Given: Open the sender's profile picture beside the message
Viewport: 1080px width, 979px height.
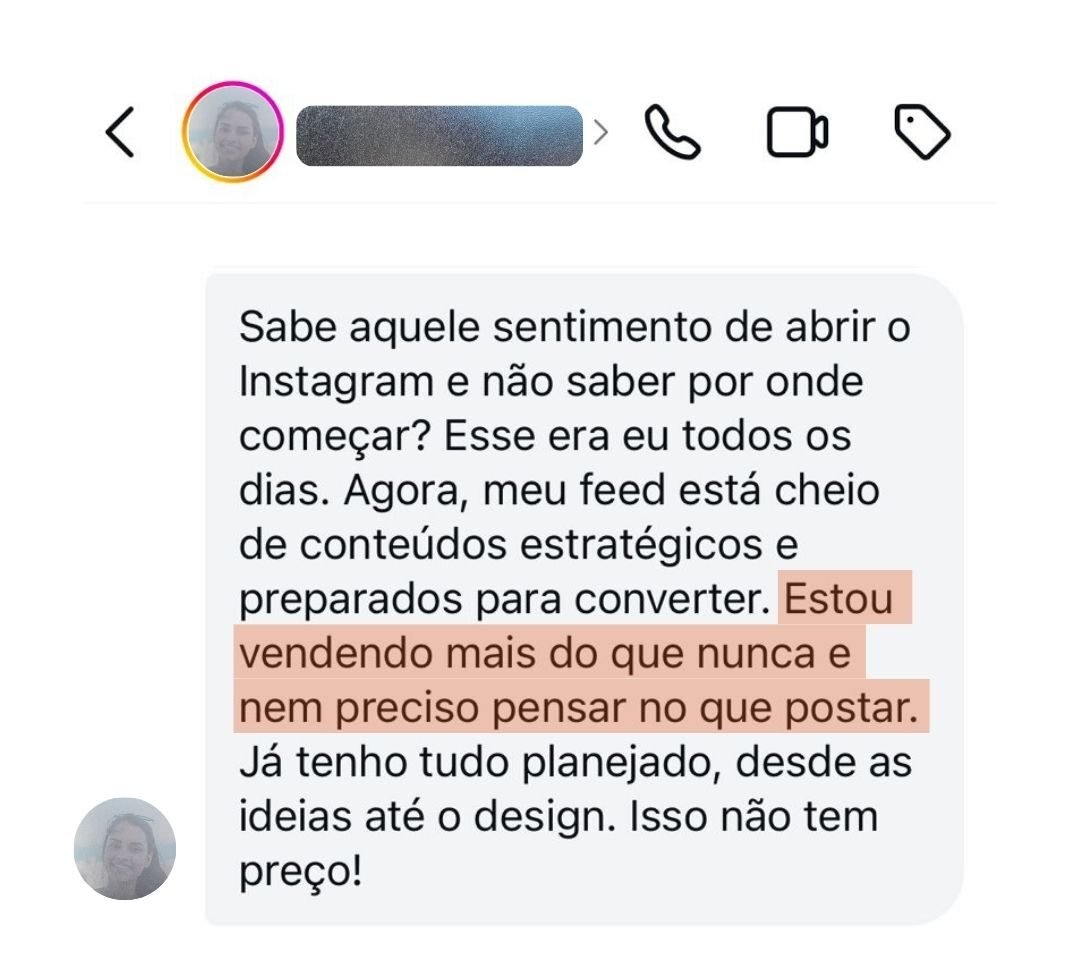Looking at the screenshot, I should point(125,848).
